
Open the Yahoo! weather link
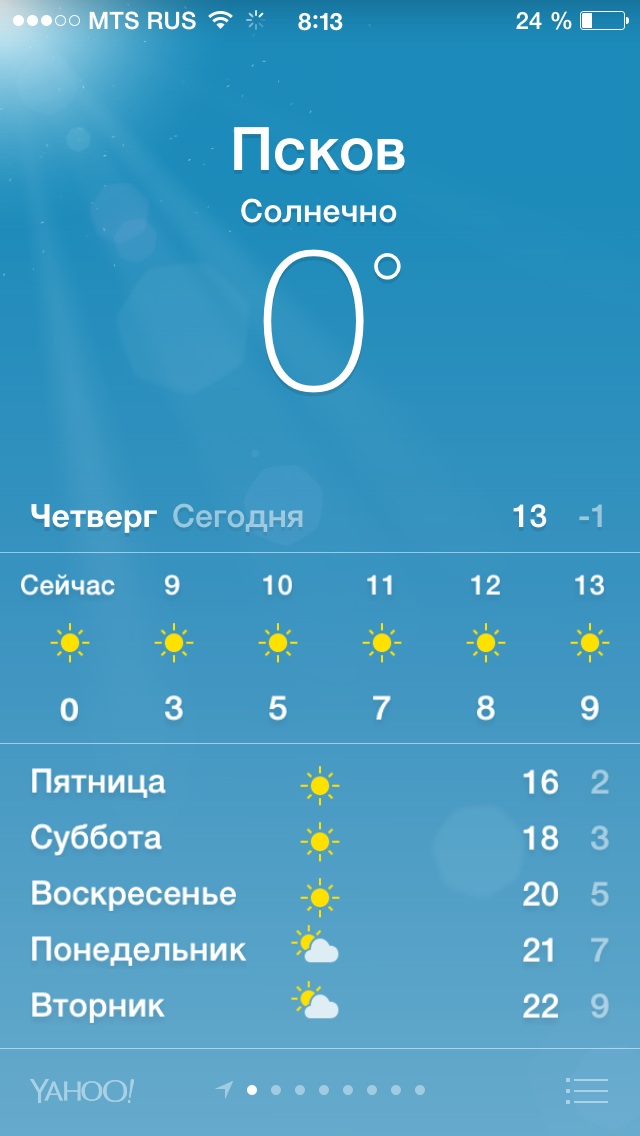[x=82, y=1090]
